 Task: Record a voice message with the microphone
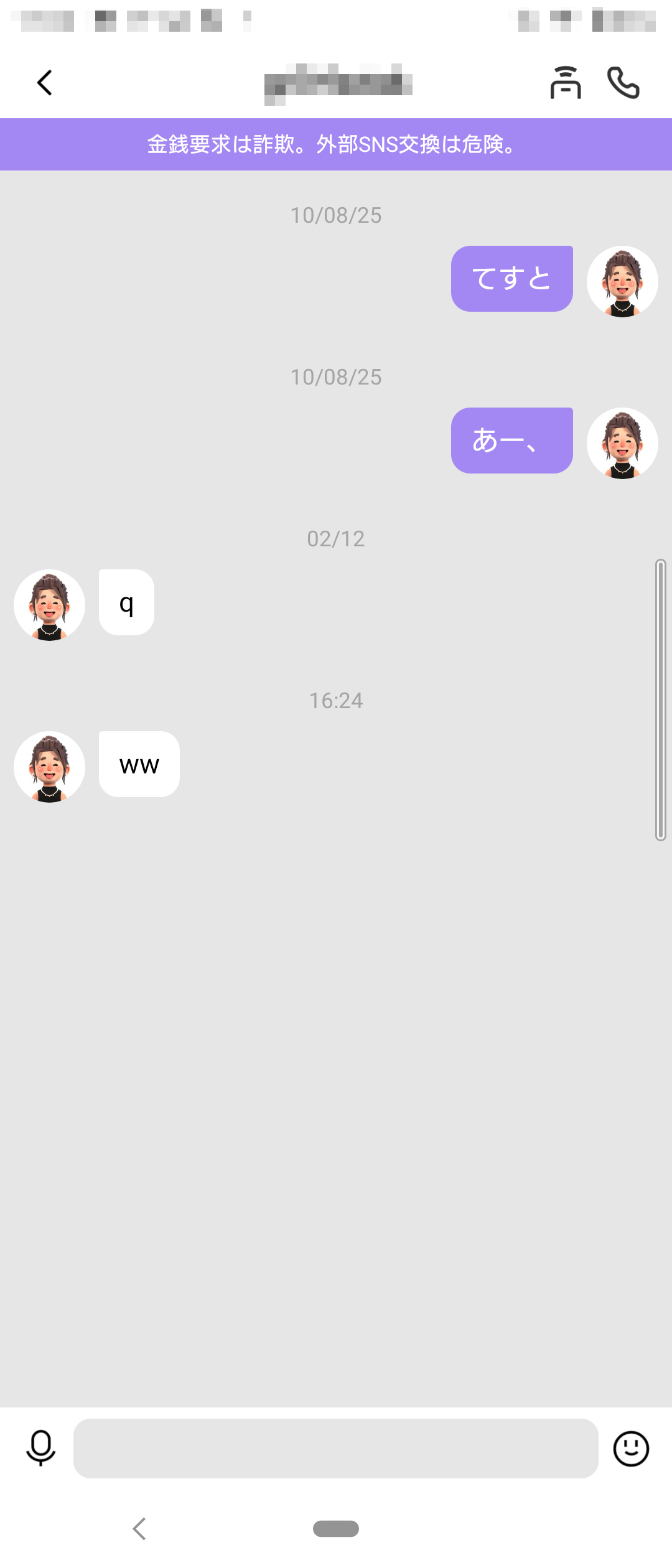click(41, 1449)
